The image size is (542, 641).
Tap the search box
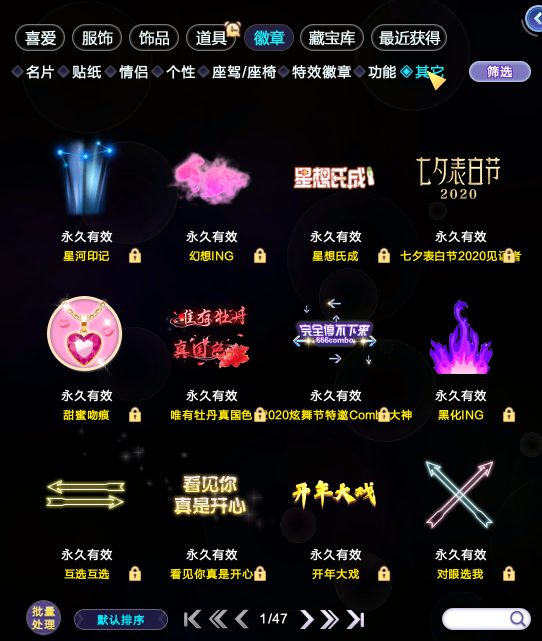pos(486,619)
